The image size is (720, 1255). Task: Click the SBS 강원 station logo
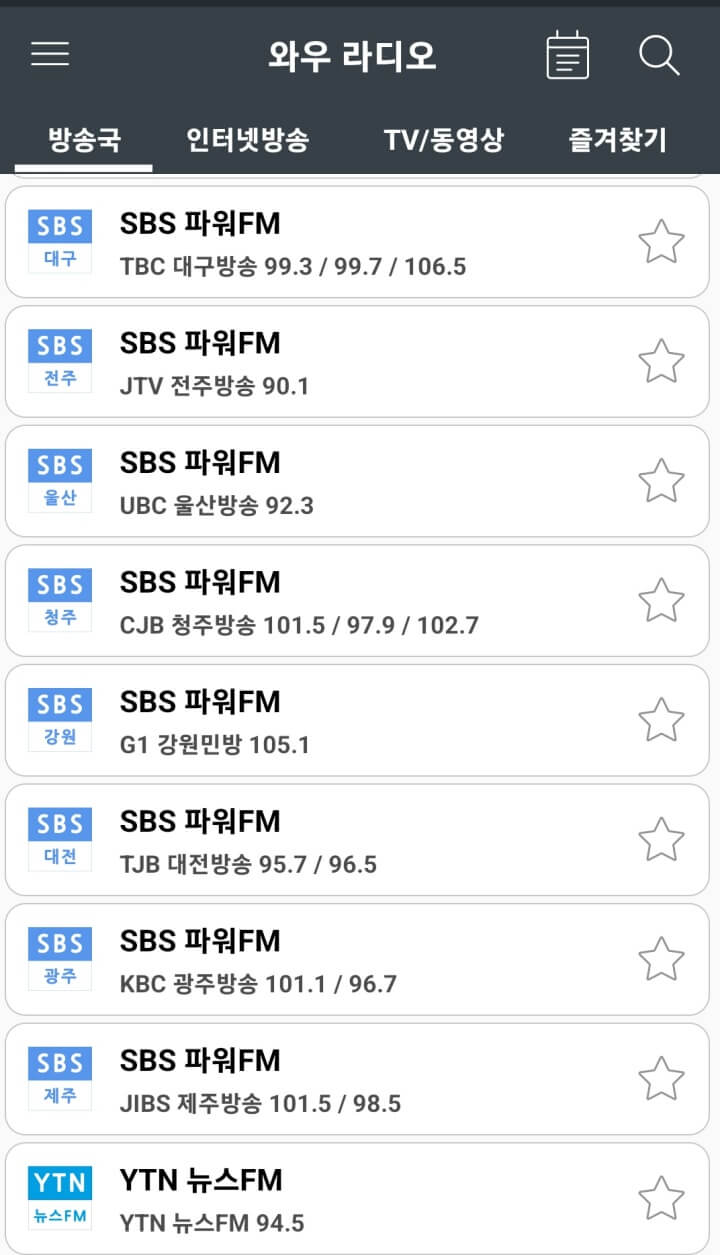pos(58,719)
